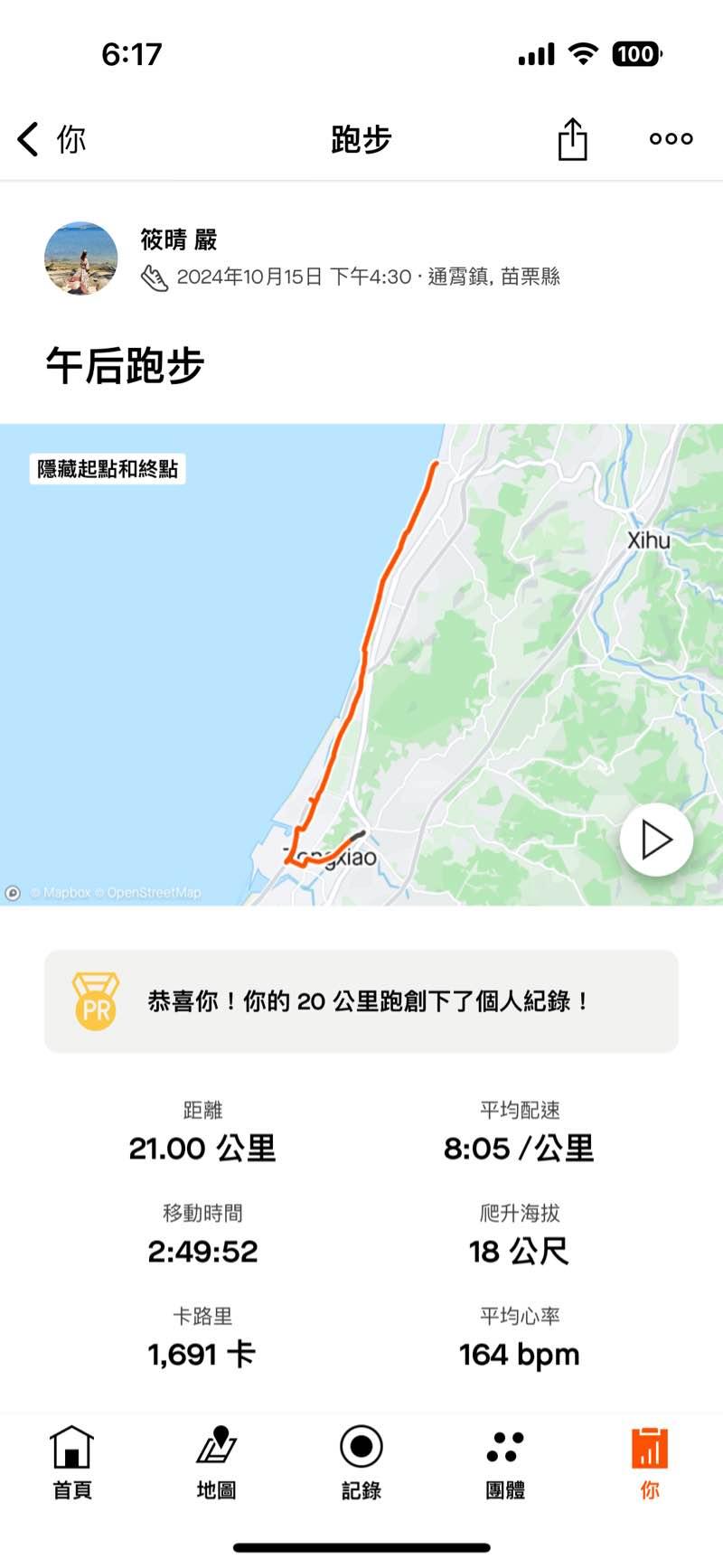Image resolution: width=723 pixels, height=1568 pixels.
Task: Go back to the 你 page
Action: coord(50,140)
